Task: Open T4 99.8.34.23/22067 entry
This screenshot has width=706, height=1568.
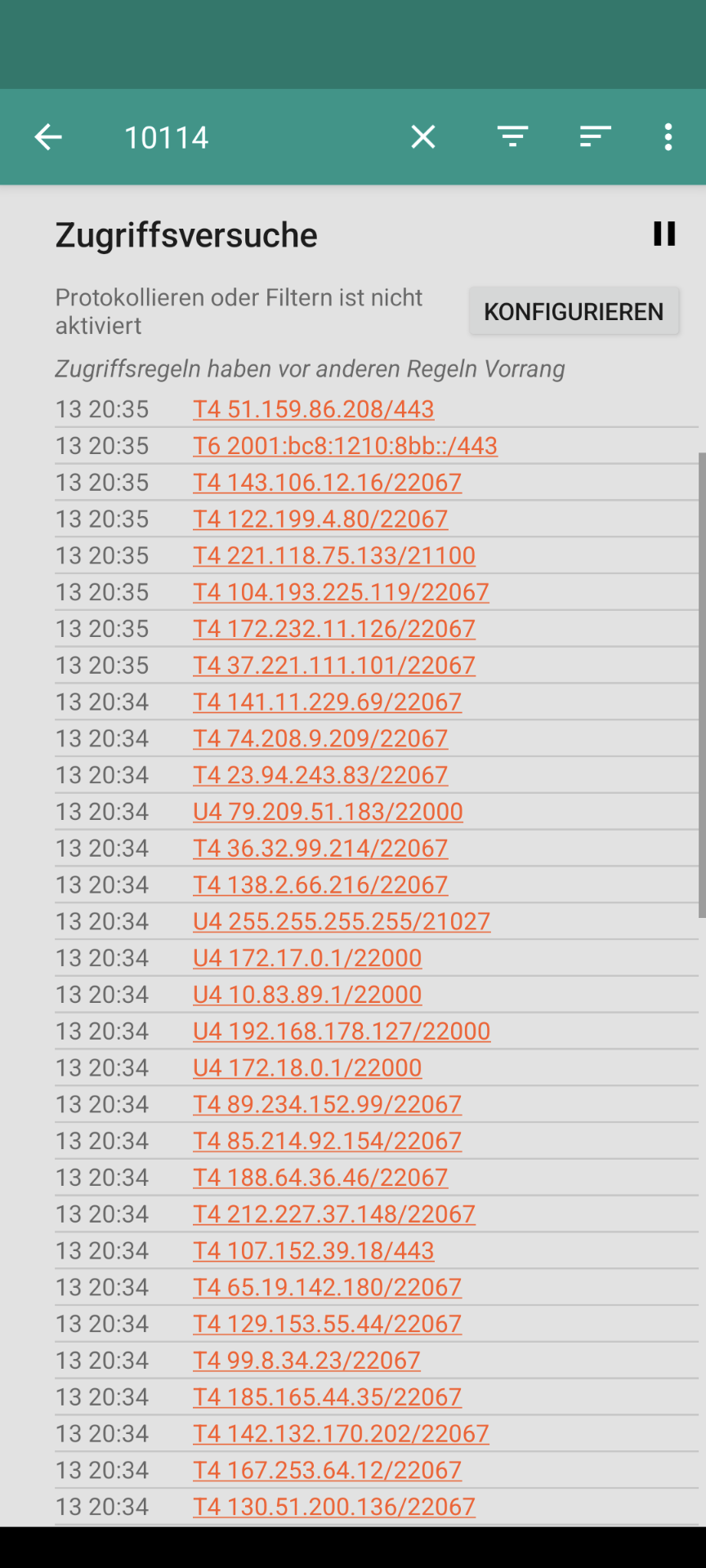Action: point(306,1361)
